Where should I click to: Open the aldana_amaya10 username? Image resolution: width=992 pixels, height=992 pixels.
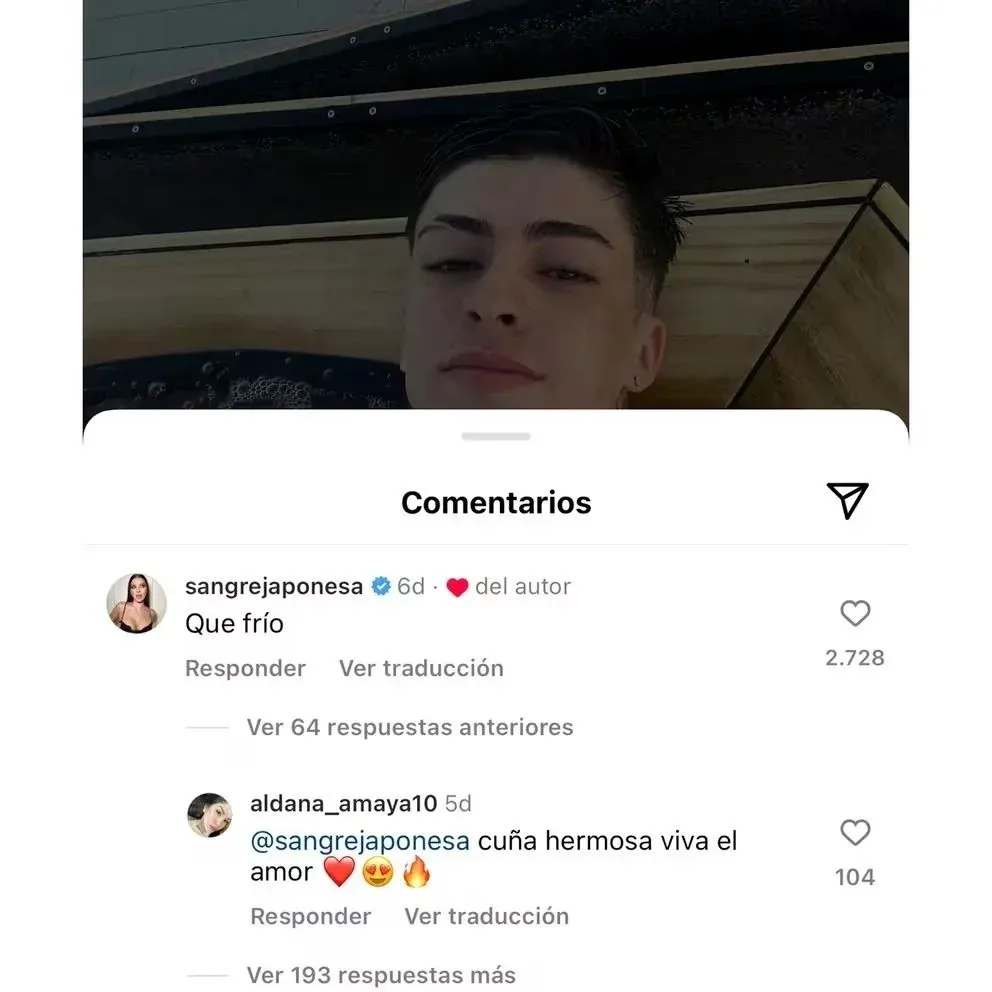343,804
